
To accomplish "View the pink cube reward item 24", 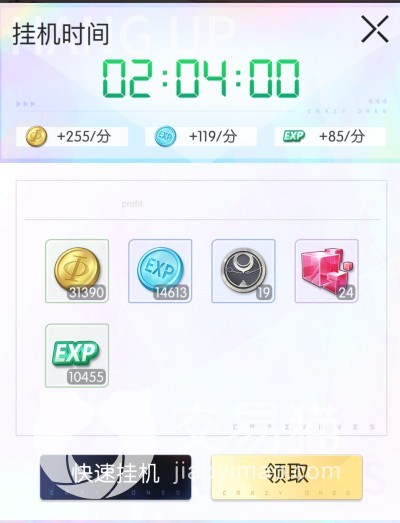I will (327, 271).
